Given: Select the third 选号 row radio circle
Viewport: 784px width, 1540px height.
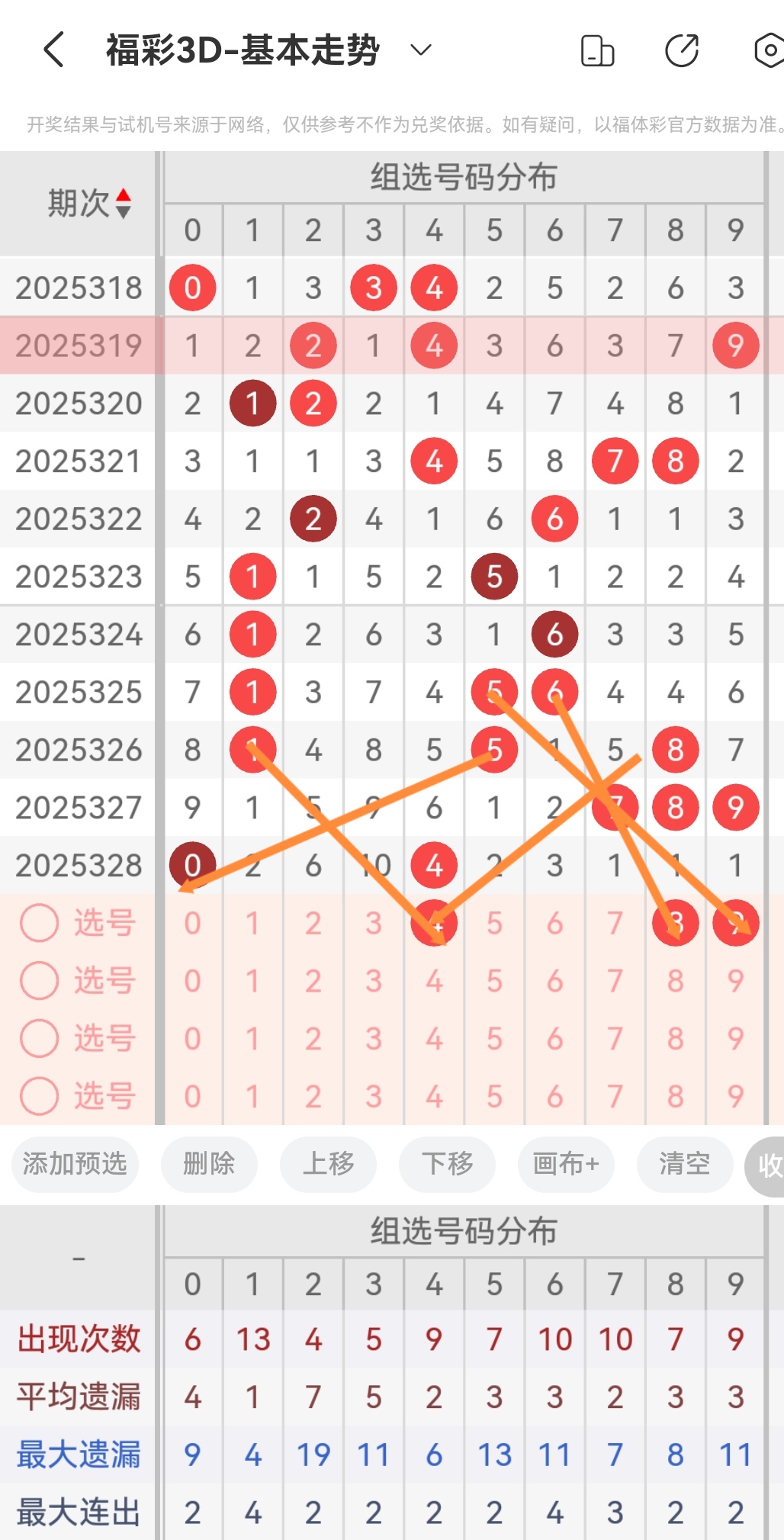Looking at the screenshot, I should (x=39, y=1039).
